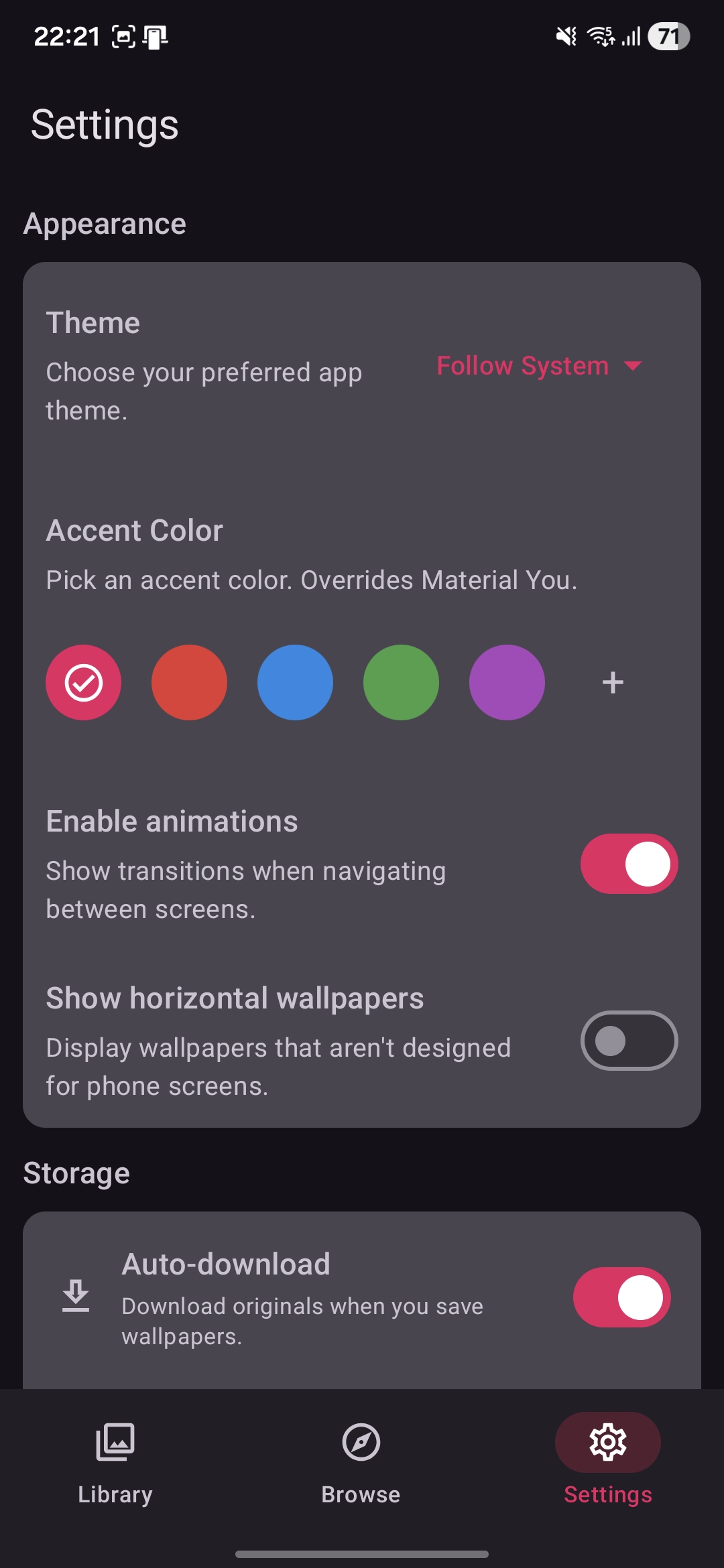Viewport: 724px width, 1568px height.
Task: Select the Browse compass icon
Action: (361, 1442)
